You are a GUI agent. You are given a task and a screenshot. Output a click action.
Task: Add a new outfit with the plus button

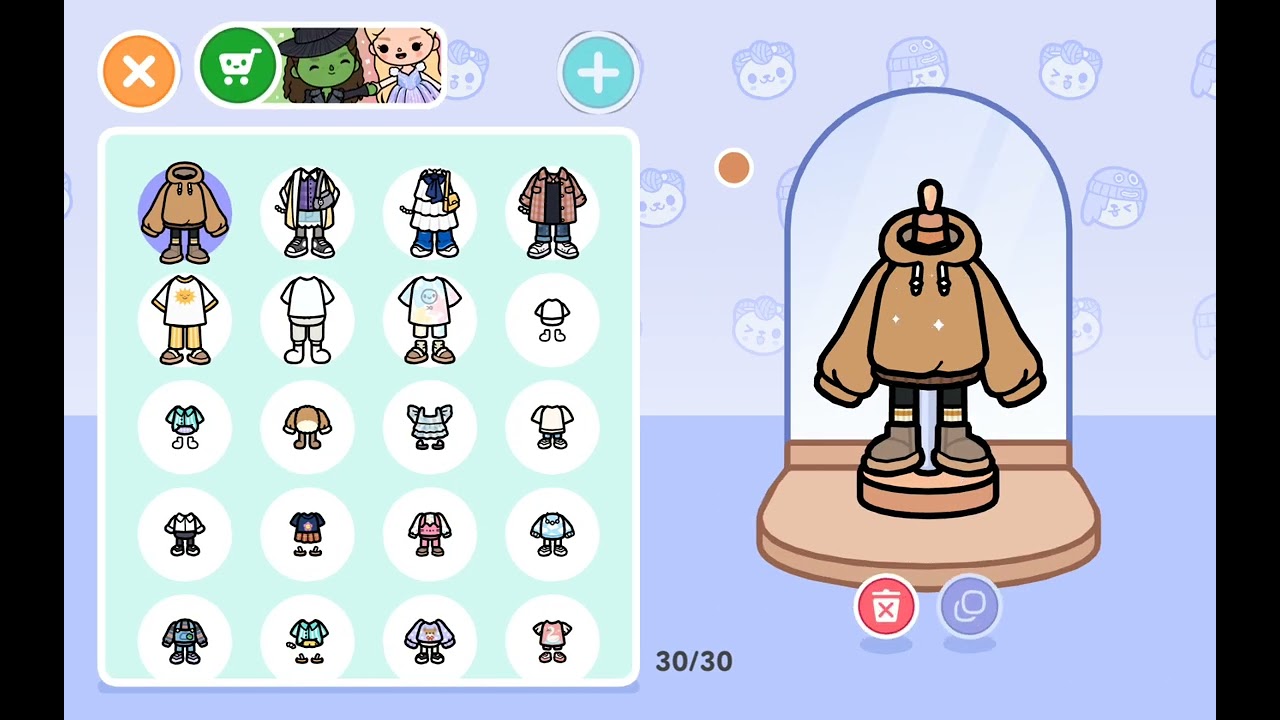point(598,72)
